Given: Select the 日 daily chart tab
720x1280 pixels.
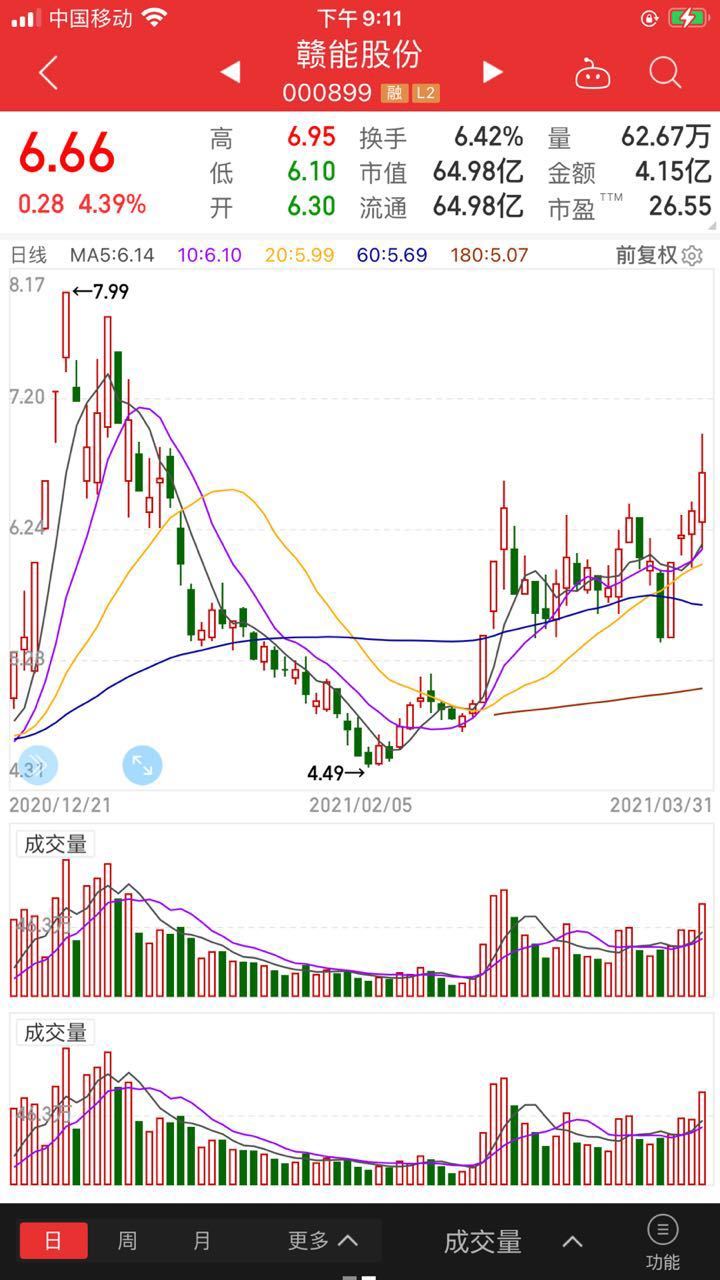Looking at the screenshot, I should [x=53, y=1241].
